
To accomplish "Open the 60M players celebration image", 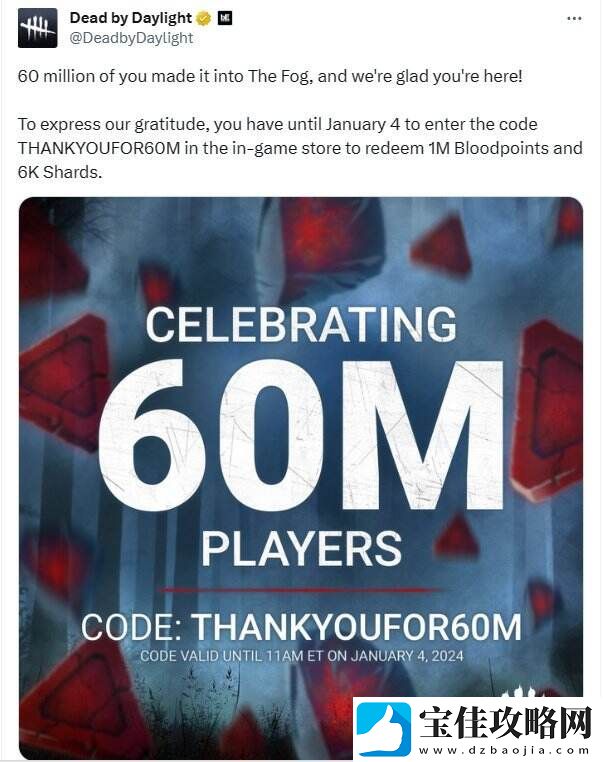I will [300, 450].
